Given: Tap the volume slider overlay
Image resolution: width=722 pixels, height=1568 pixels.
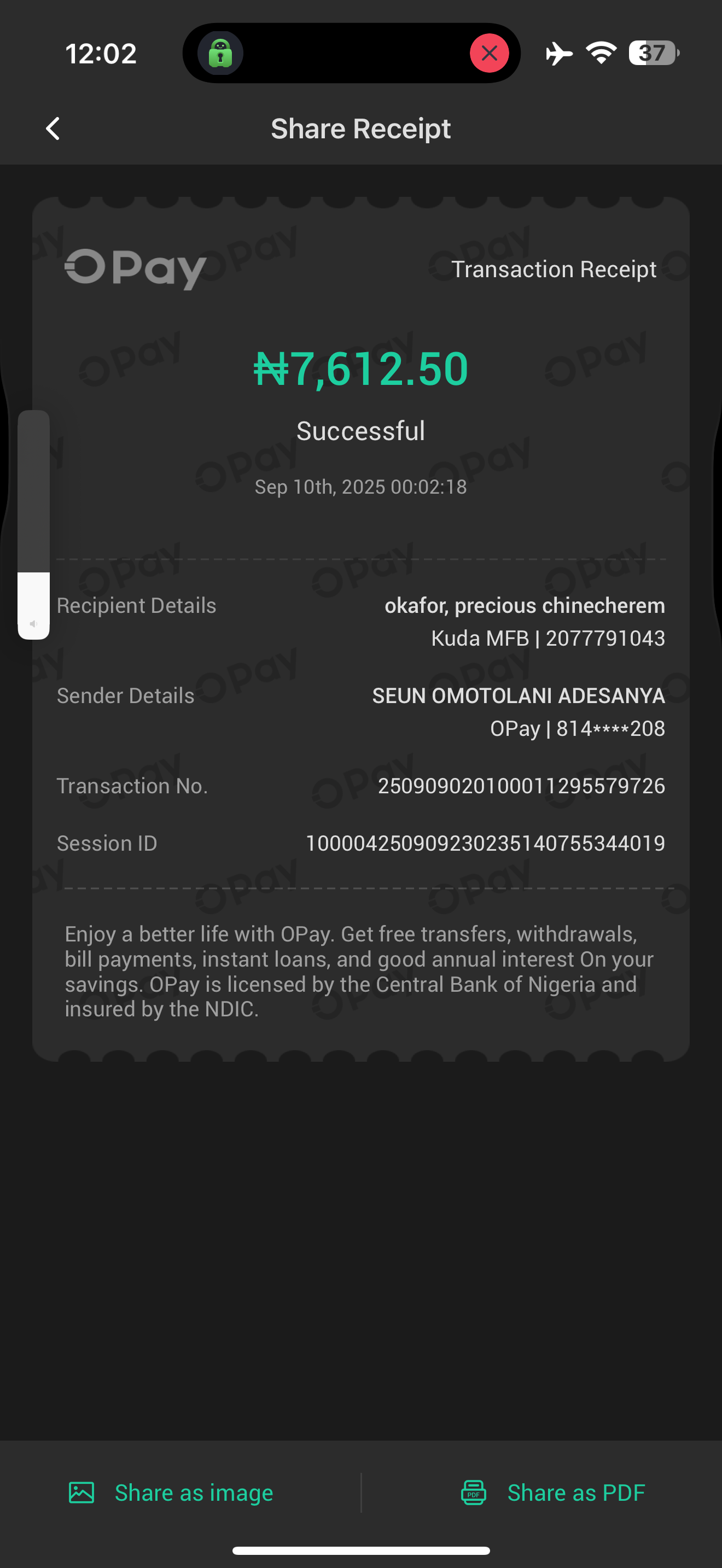Looking at the screenshot, I should click(33, 524).
